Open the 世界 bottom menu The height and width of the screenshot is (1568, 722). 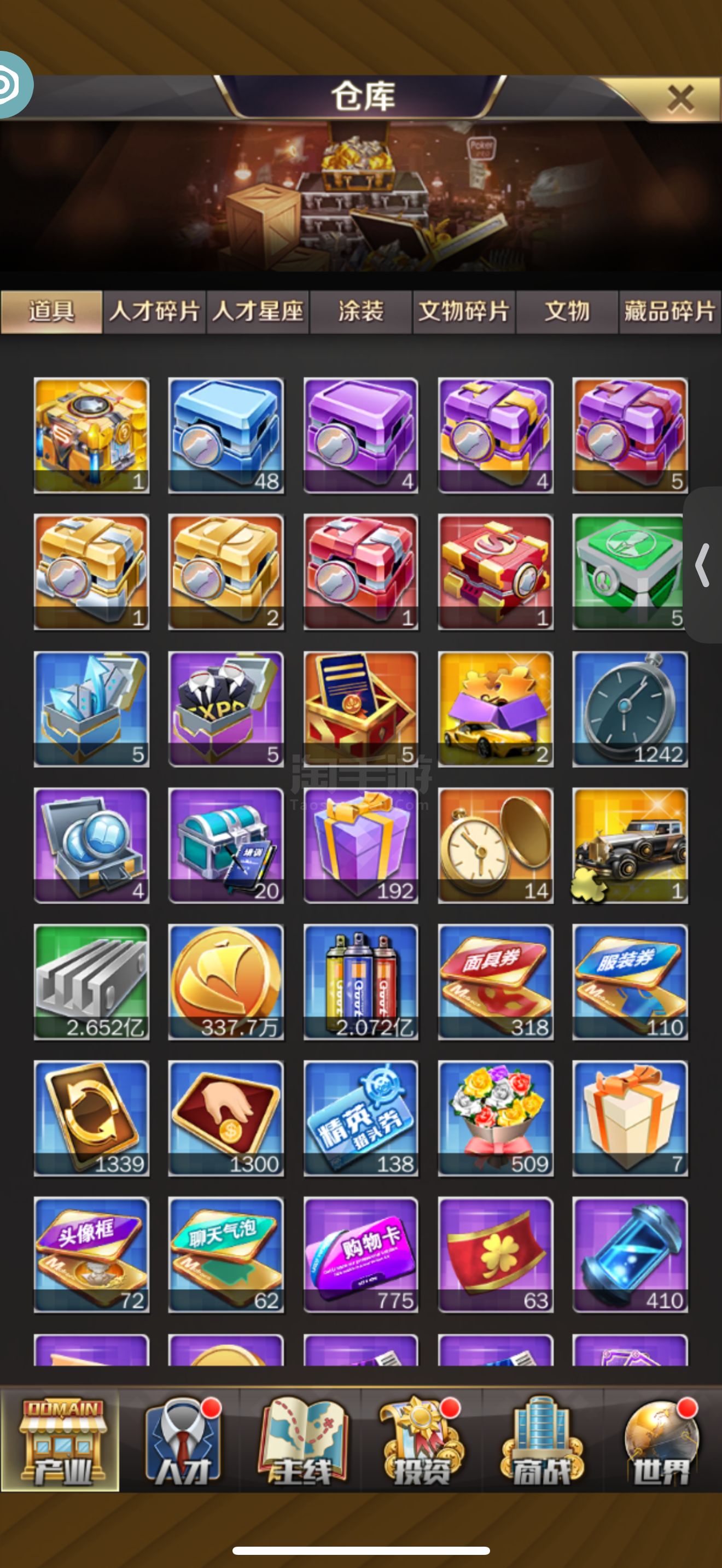662,1440
